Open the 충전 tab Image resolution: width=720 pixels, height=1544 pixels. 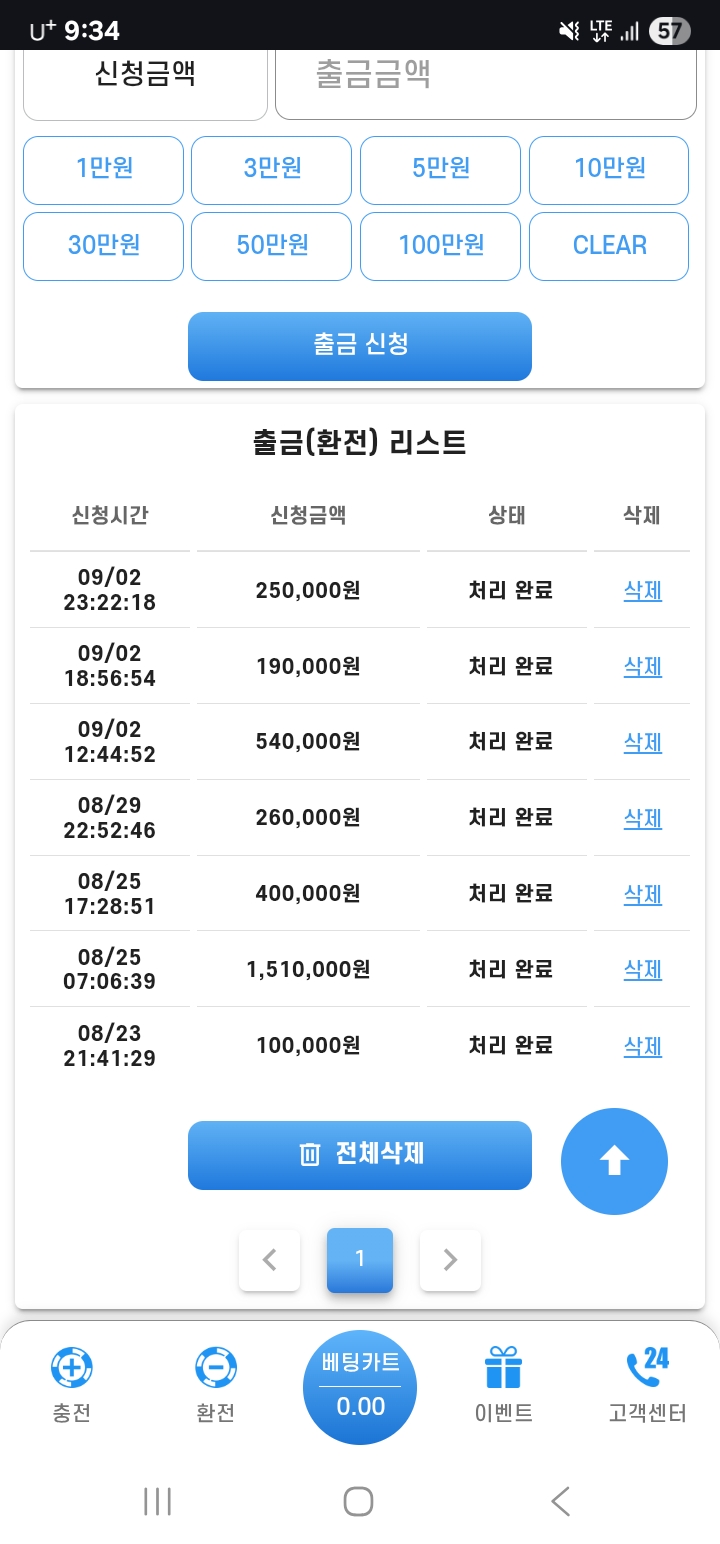pyautogui.click(x=72, y=1385)
